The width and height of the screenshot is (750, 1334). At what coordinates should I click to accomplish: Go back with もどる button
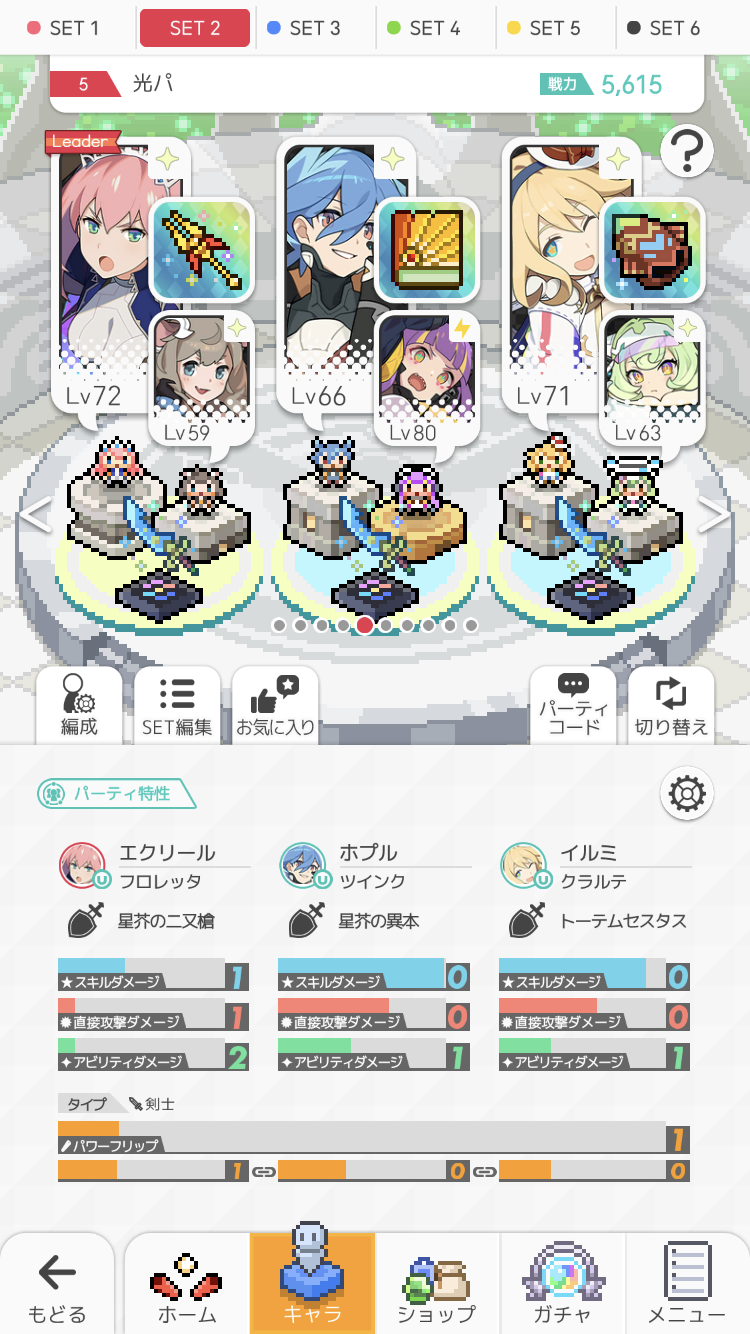pos(57,1288)
